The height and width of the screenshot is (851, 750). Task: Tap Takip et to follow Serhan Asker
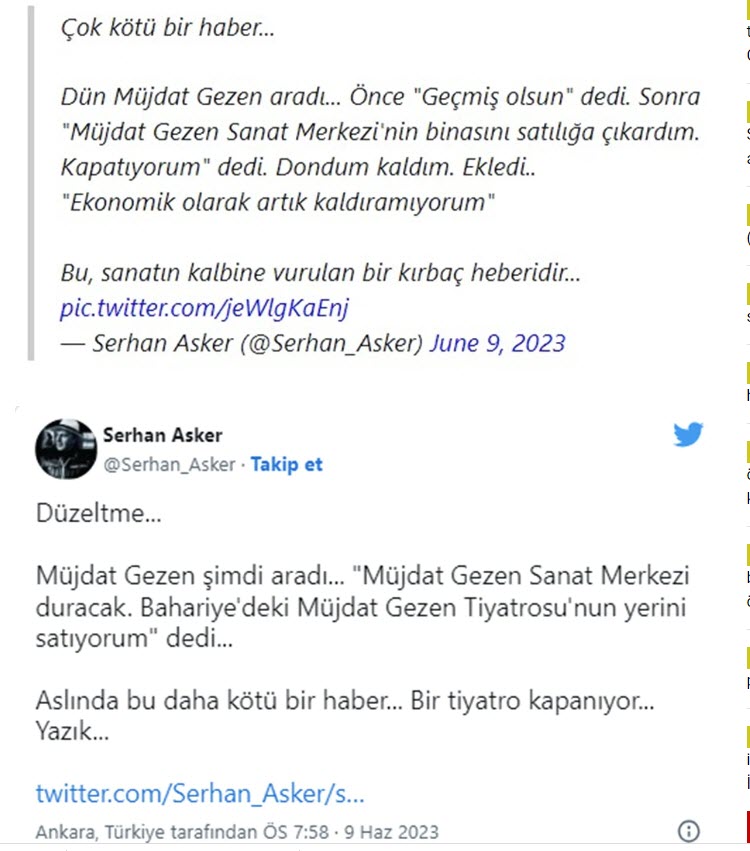coord(286,464)
